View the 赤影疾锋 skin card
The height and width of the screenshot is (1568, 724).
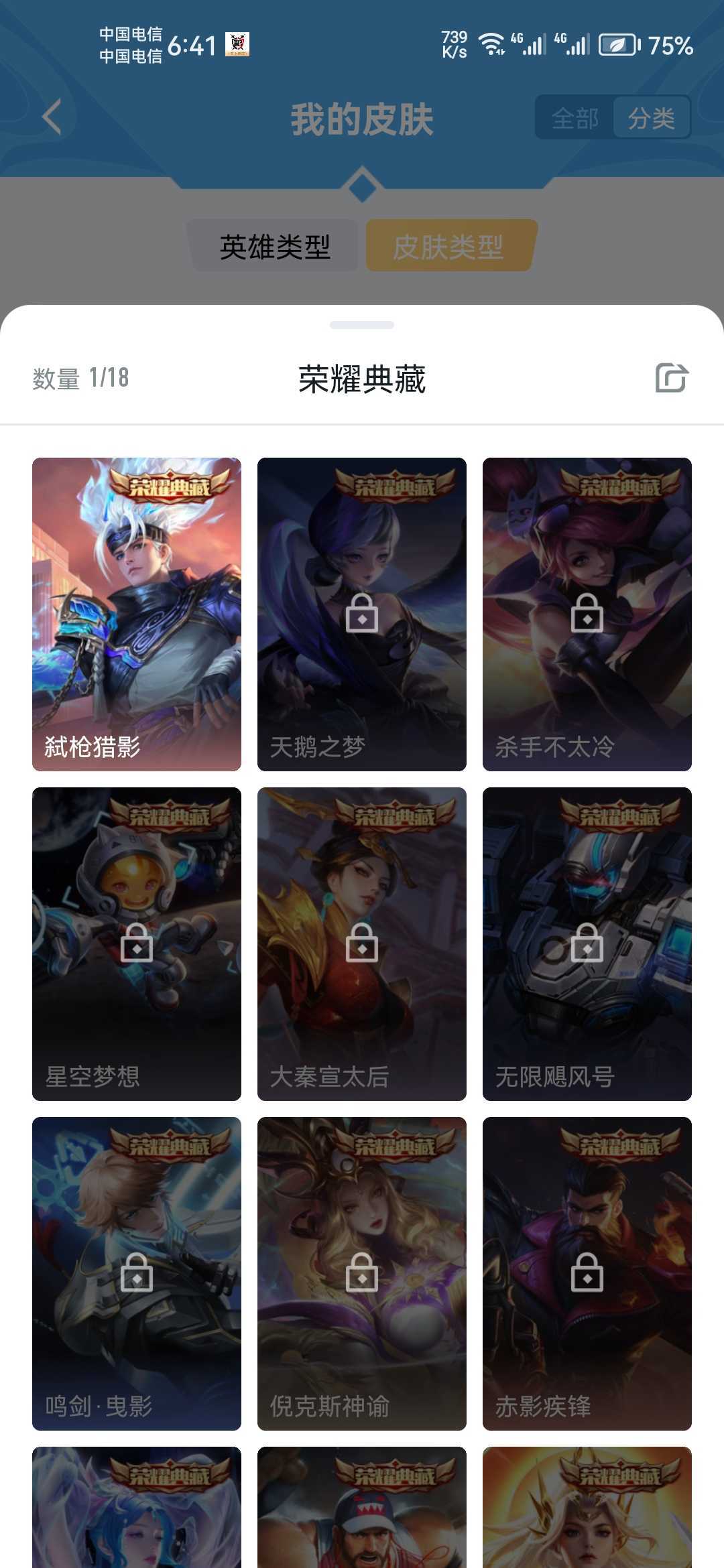587,1274
